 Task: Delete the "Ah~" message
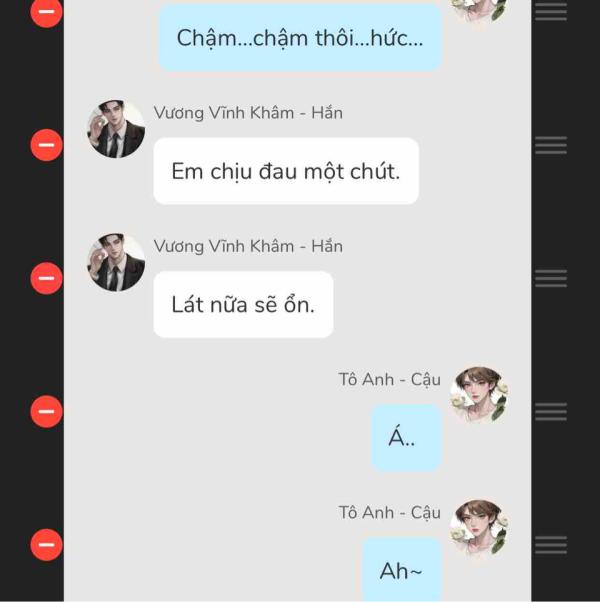pyautogui.click(x=46, y=545)
